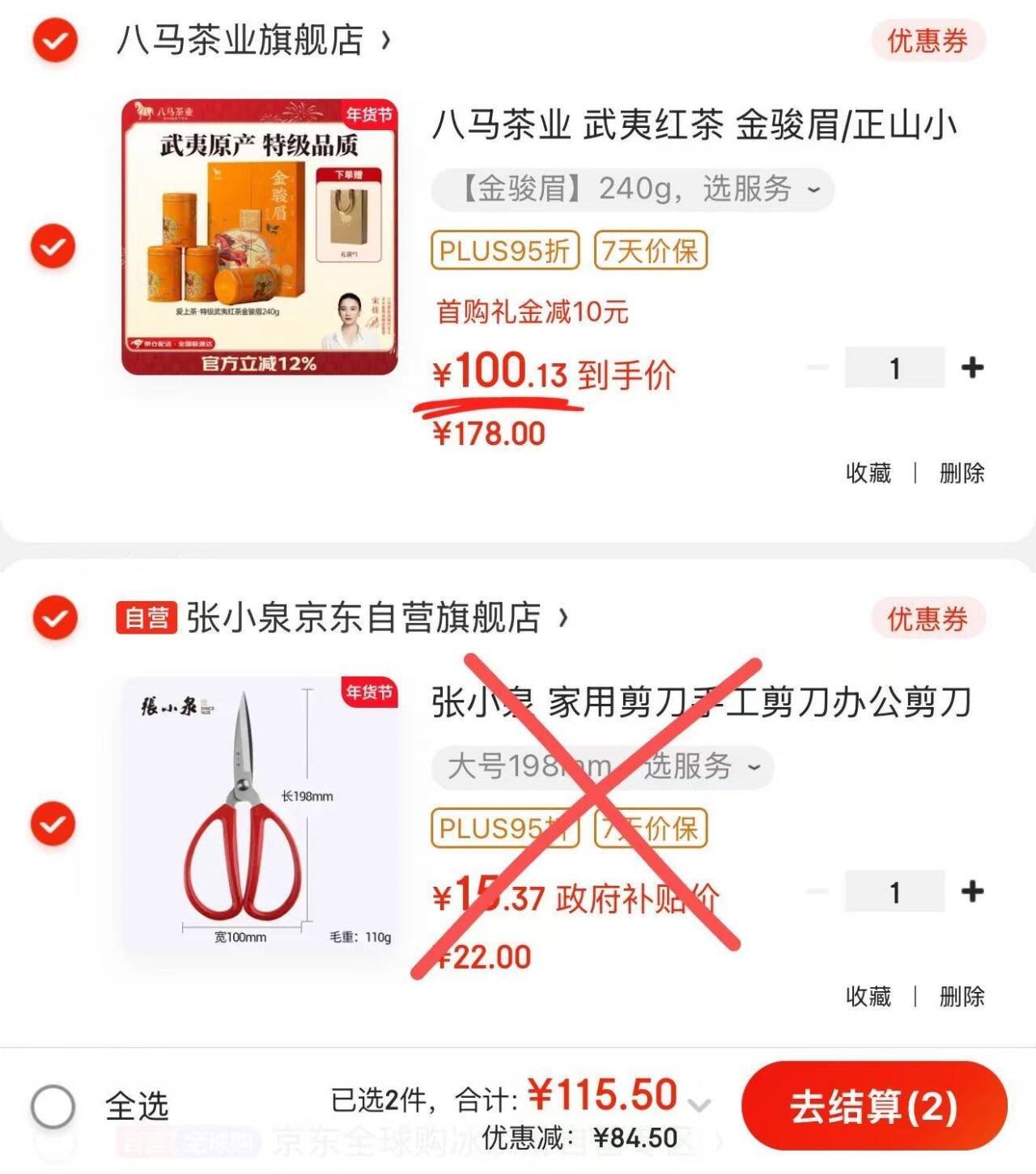The image size is (1036, 1174).
Task: Add the 金骏眉 tea to 收藏
Action: (x=868, y=473)
